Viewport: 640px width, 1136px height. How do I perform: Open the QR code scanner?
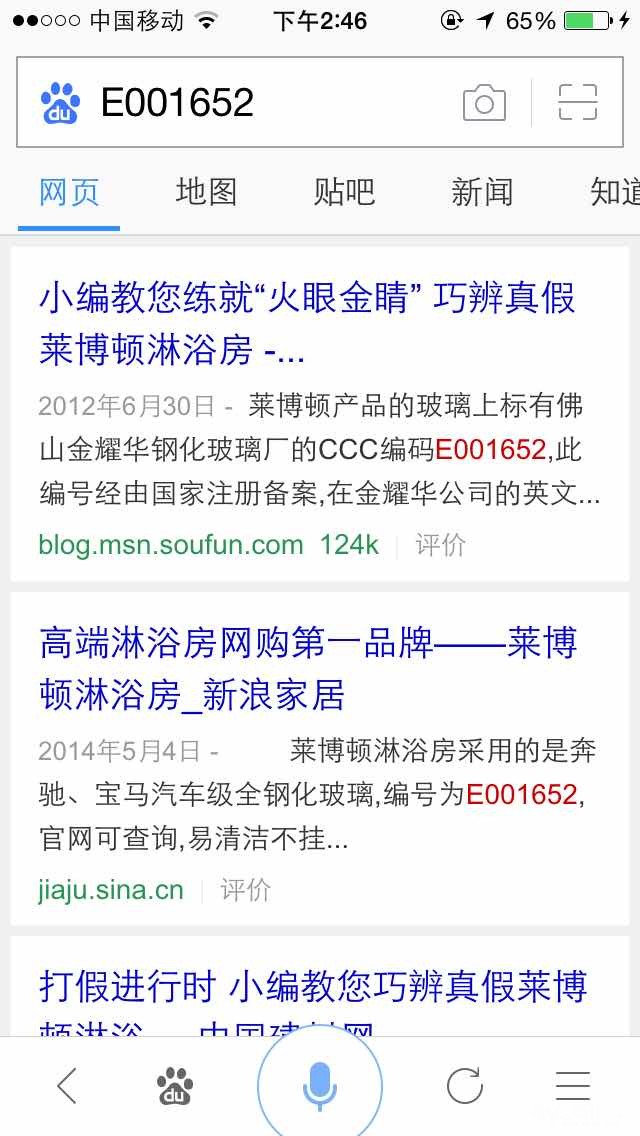click(x=577, y=103)
